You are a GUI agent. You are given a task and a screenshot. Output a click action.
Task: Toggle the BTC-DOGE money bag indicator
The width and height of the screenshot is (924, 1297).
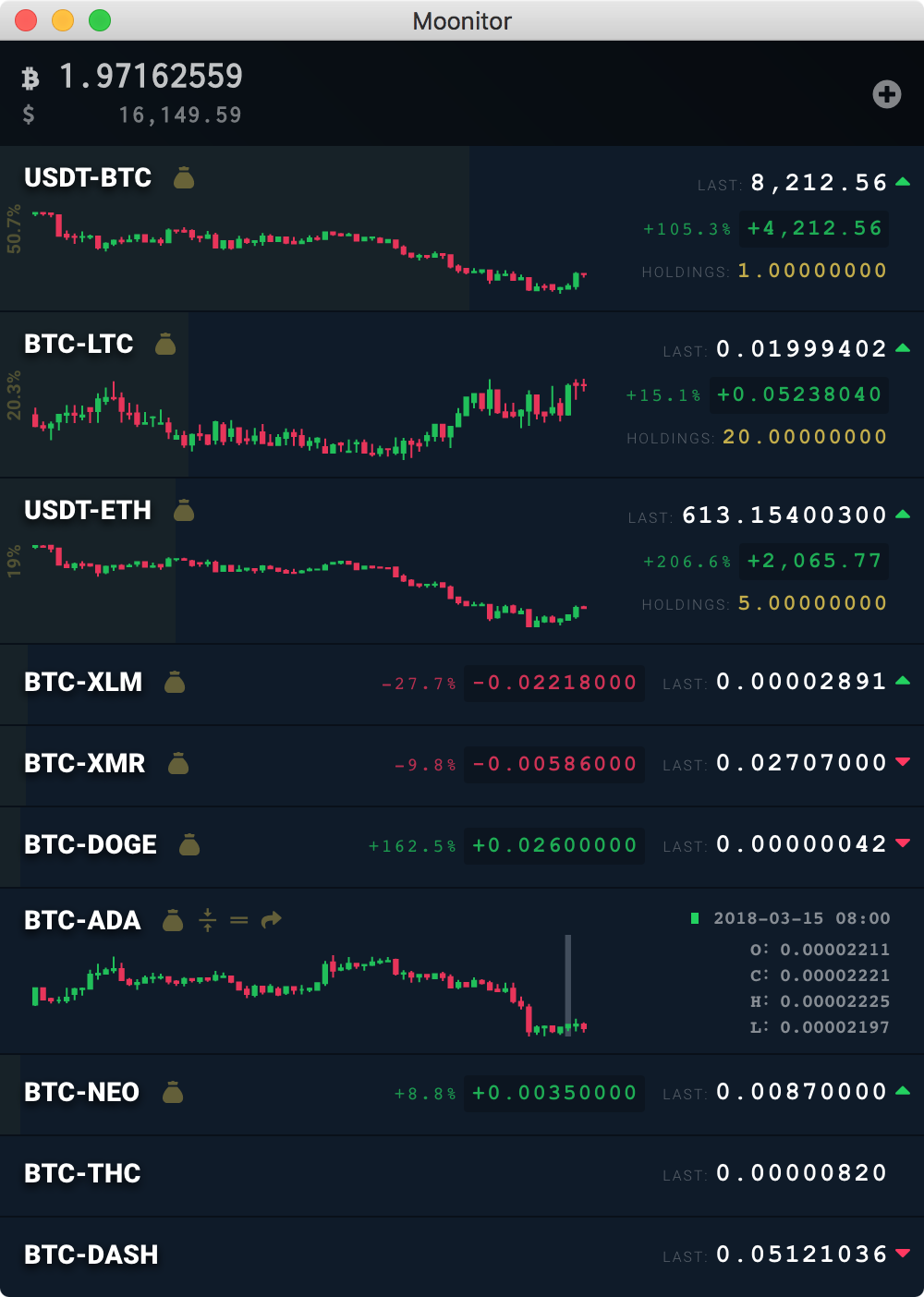[190, 844]
